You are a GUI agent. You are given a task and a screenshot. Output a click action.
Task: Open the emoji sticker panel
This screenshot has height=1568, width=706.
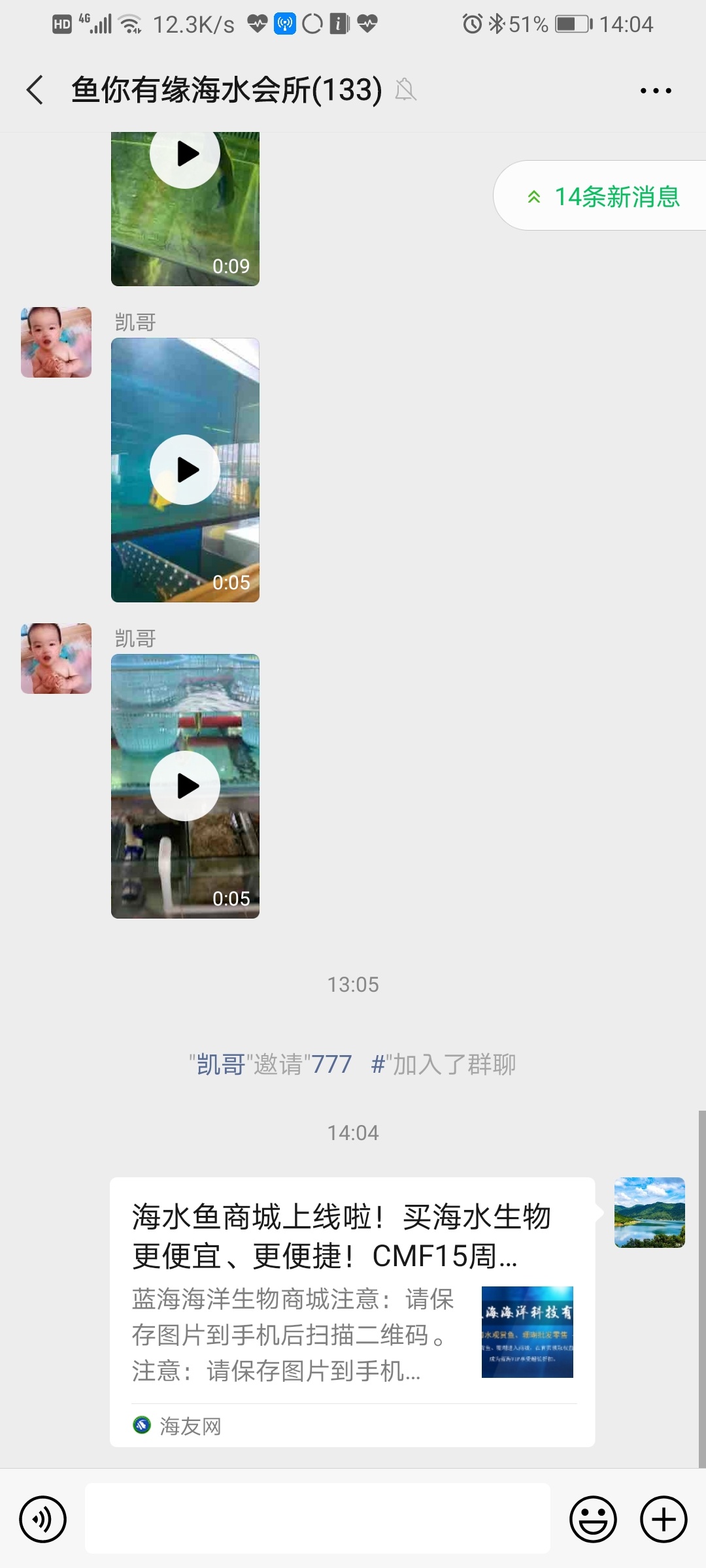[x=593, y=1519]
